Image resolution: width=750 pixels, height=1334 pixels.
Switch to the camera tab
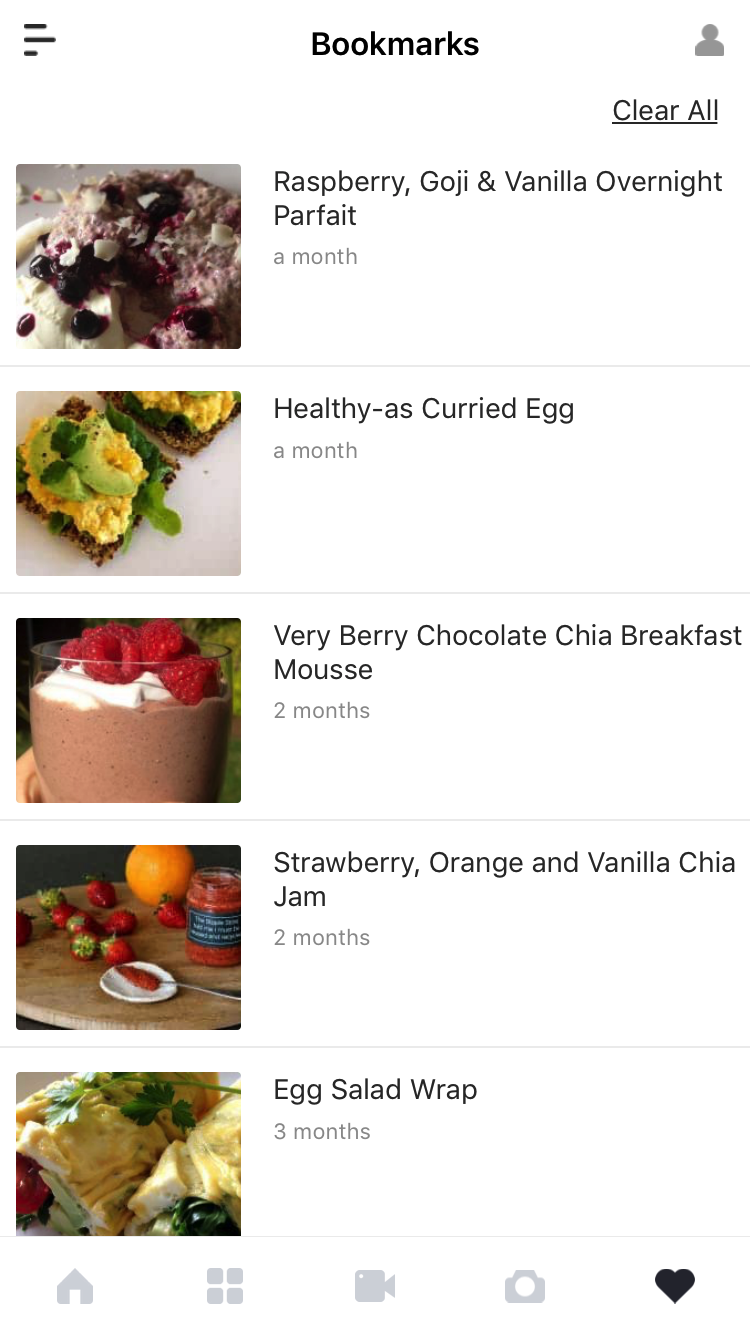click(x=525, y=1286)
